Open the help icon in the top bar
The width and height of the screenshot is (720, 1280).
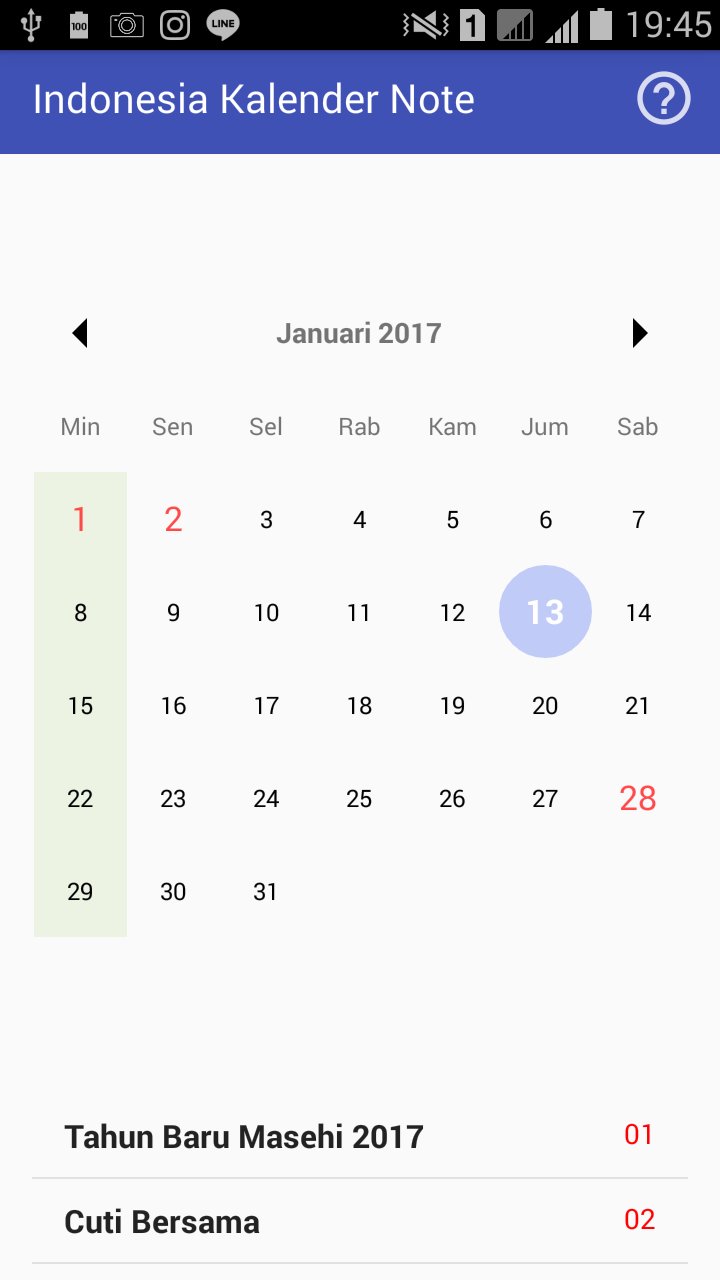click(663, 99)
